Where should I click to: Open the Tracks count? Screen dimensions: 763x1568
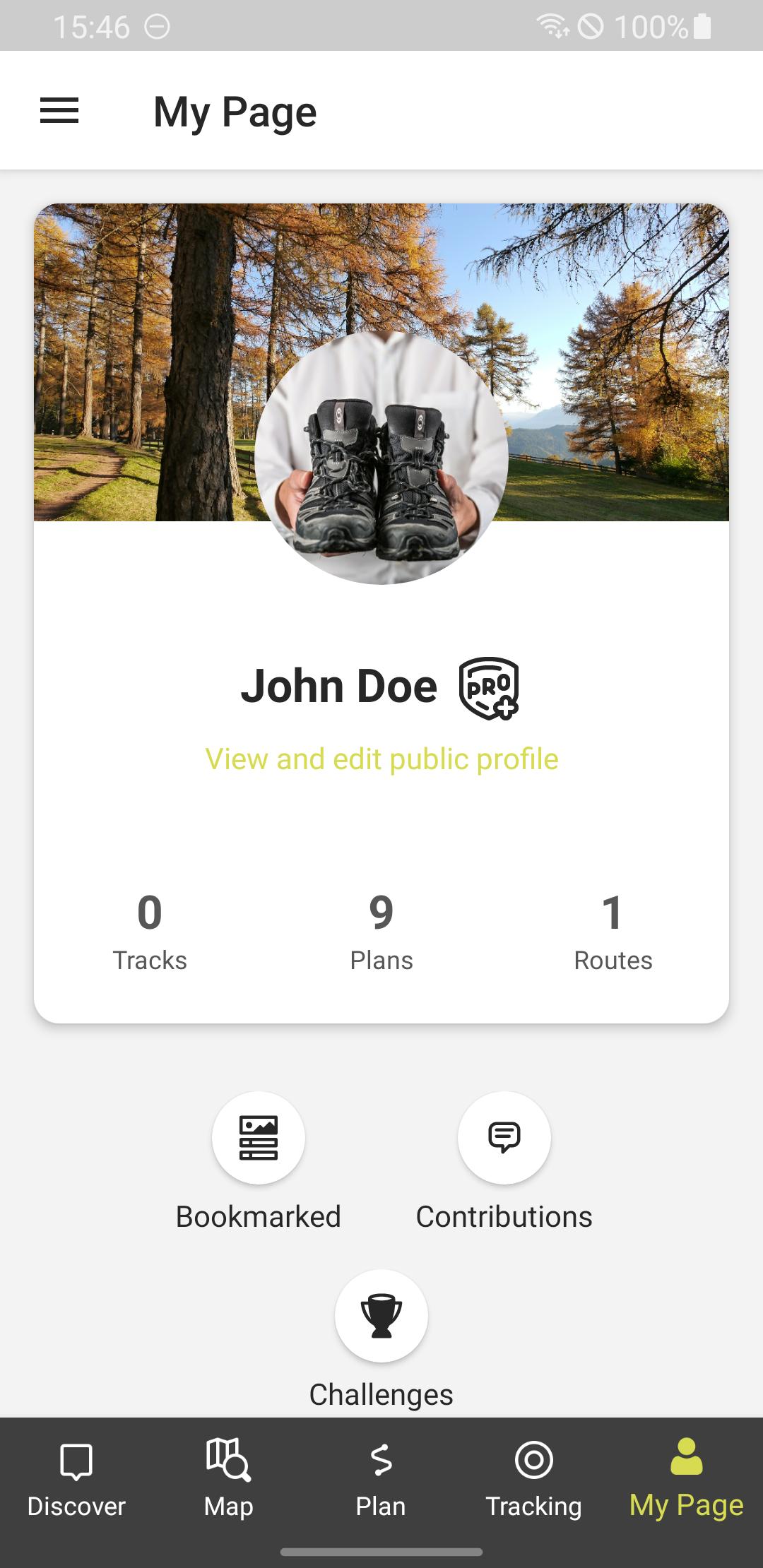(150, 932)
